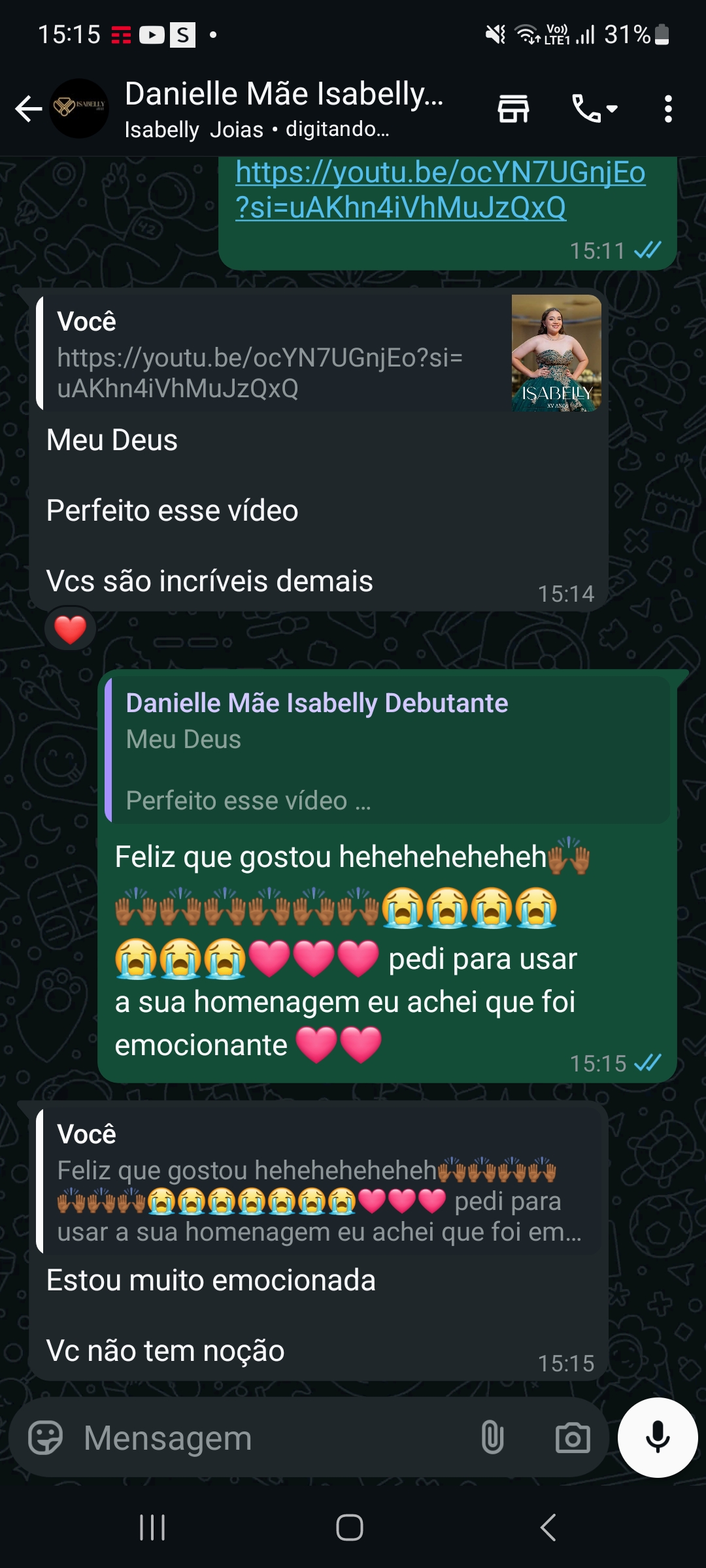This screenshot has width=706, height=1568.
Task: Go back to the chat list
Action: tap(29, 109)
